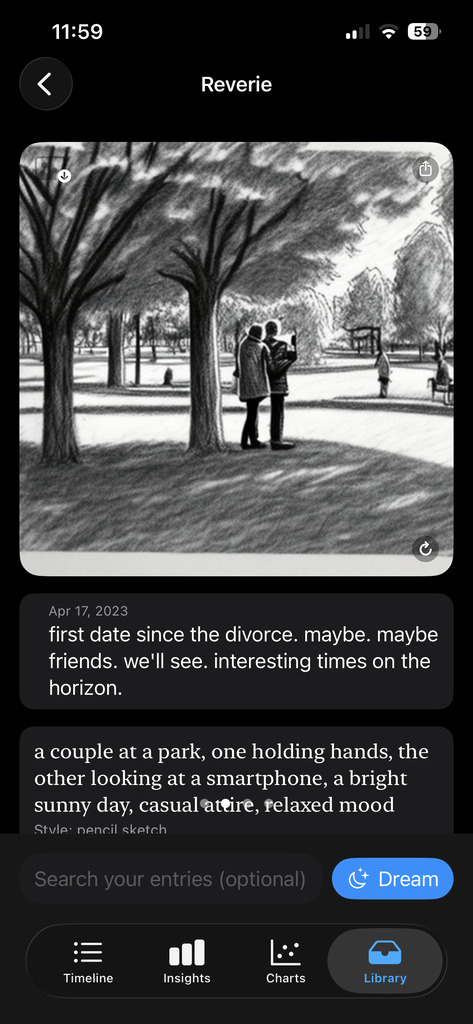Image resolution: width=473 pixels, height=1024 pixels.
Task: Go to the Charts tab
Action: (x=285, y=961)
